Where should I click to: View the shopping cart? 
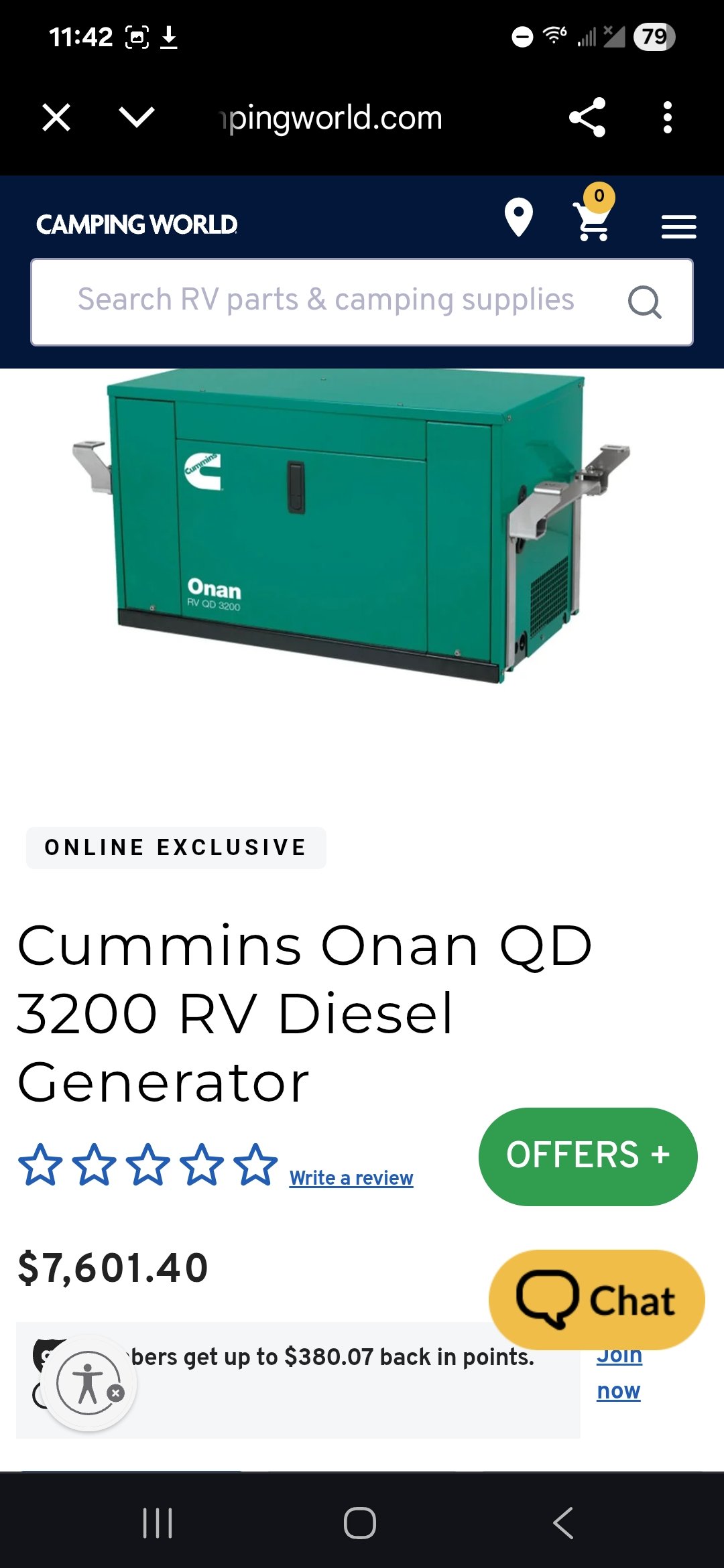(593, 220)
